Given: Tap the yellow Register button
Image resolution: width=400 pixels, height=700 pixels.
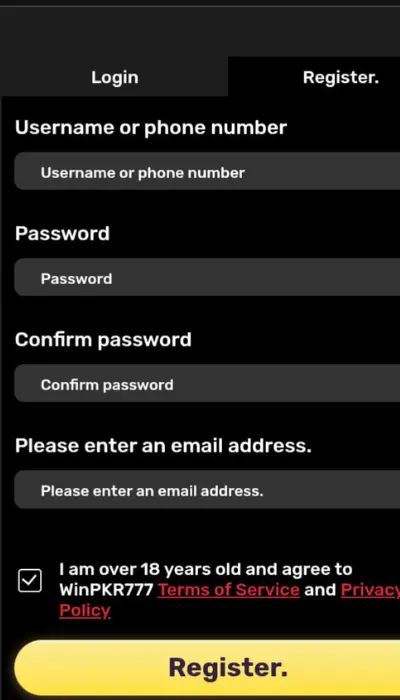Looking at the screenshot, I should pyautogui.click(x=207, y=668).
